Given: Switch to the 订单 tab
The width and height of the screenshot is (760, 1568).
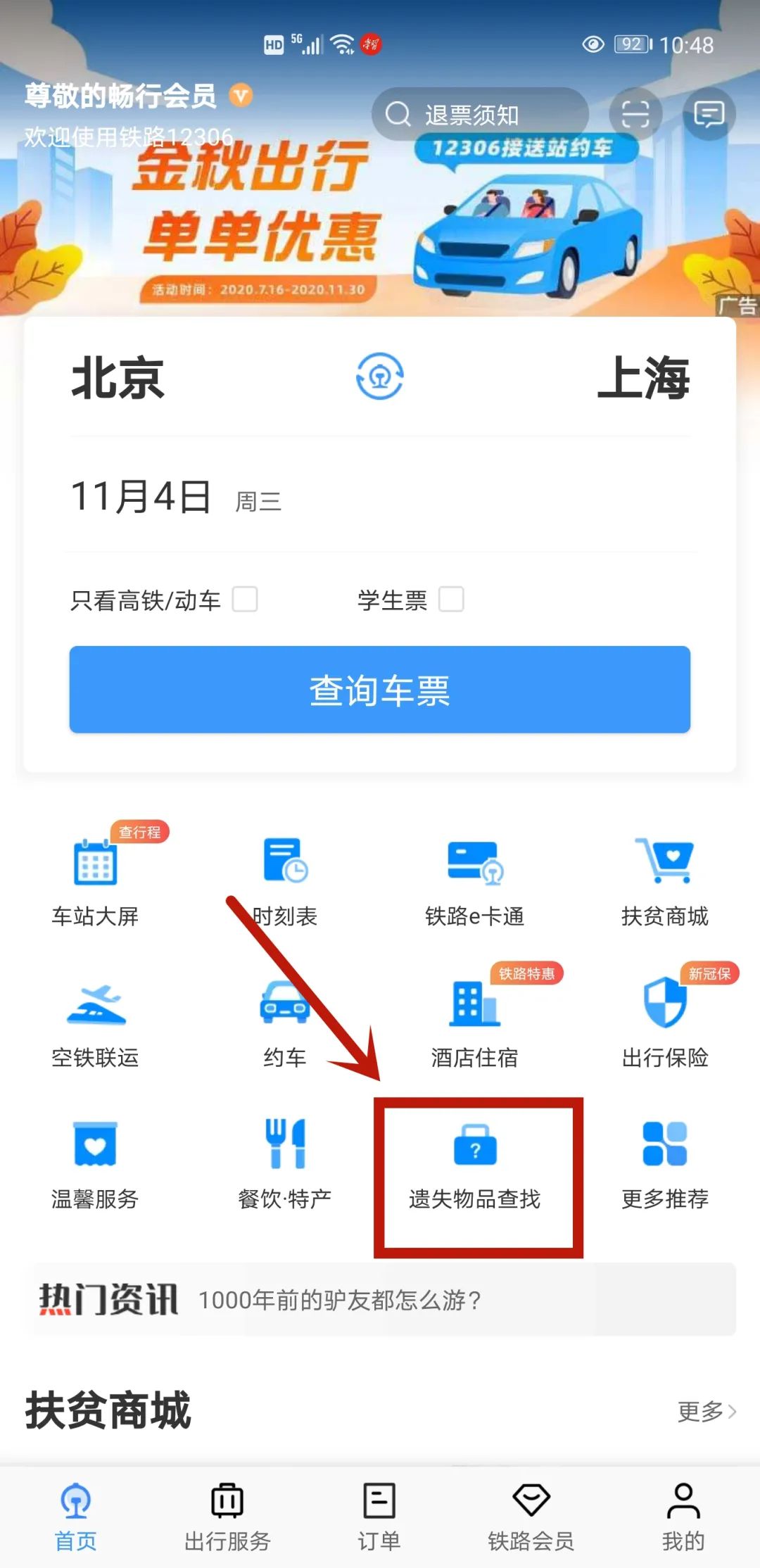Looking at the screenshot, I should point(379,1515).
